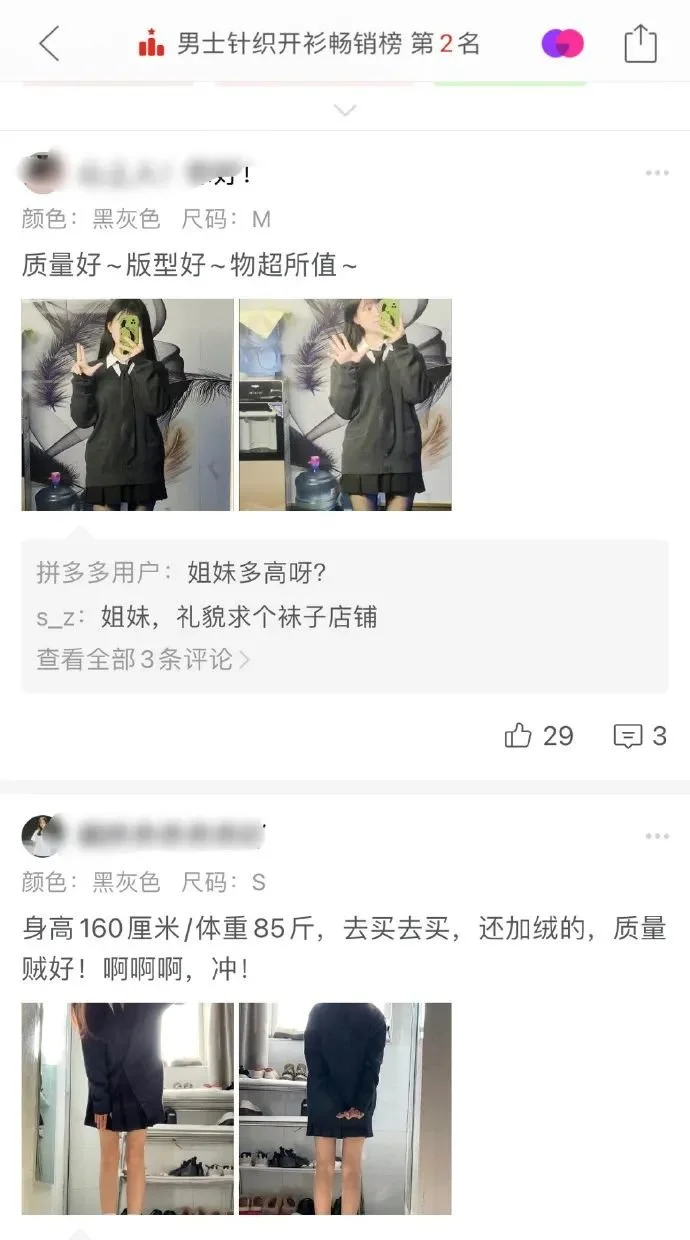Open overflow menu on 质量好 review
Viewport: 690px width, 1240px height.
(657, 173)
